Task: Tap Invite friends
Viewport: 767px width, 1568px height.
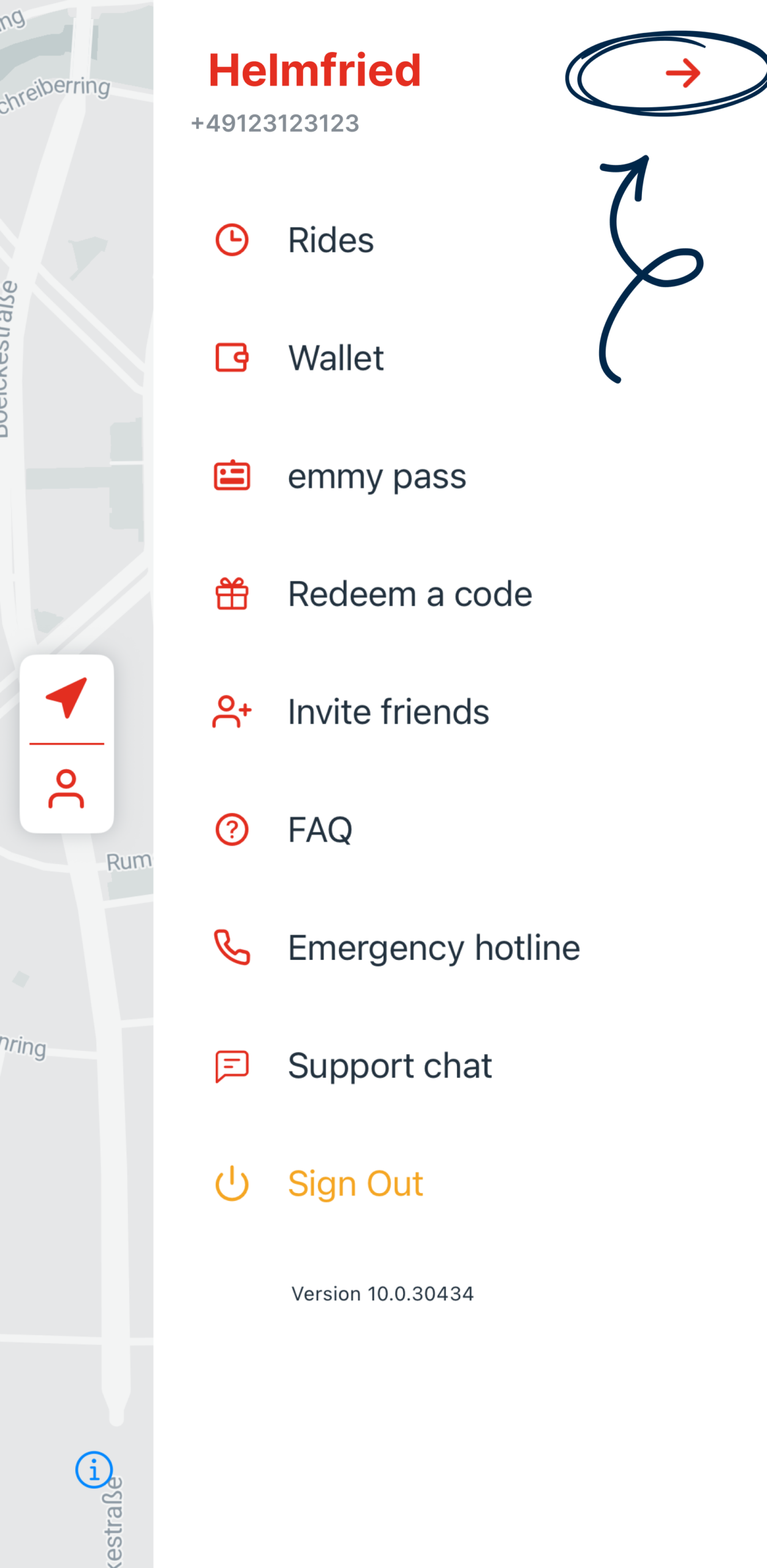Action: click(388, 712)
